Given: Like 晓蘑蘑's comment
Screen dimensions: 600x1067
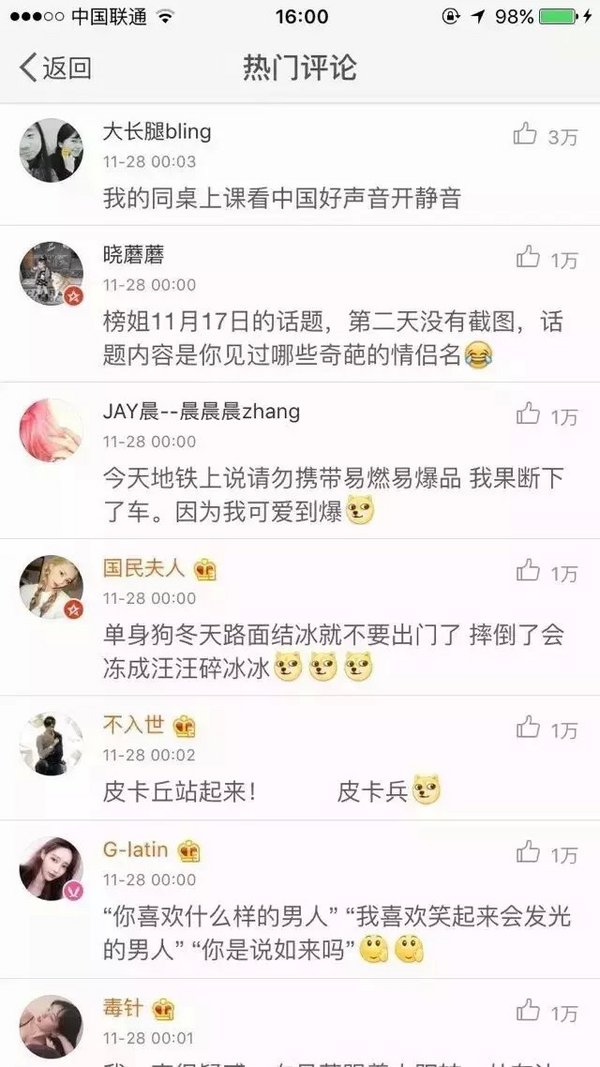Looking at the screenshot, I should click(x=528, y=258).
